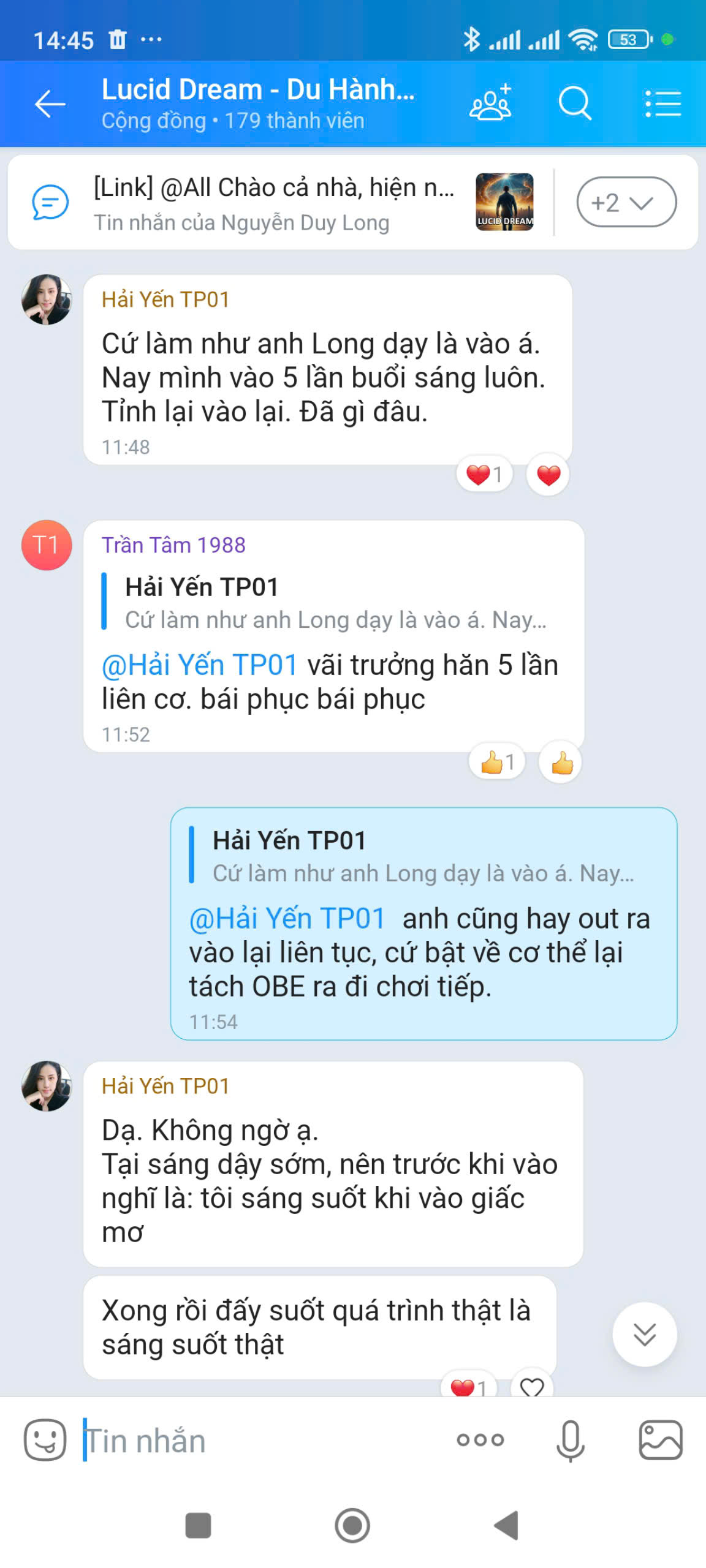React with heart on the "Cứ làm như anh Long" message
The width and height of the screenshot is (706, 1568).
click(548, 475)
